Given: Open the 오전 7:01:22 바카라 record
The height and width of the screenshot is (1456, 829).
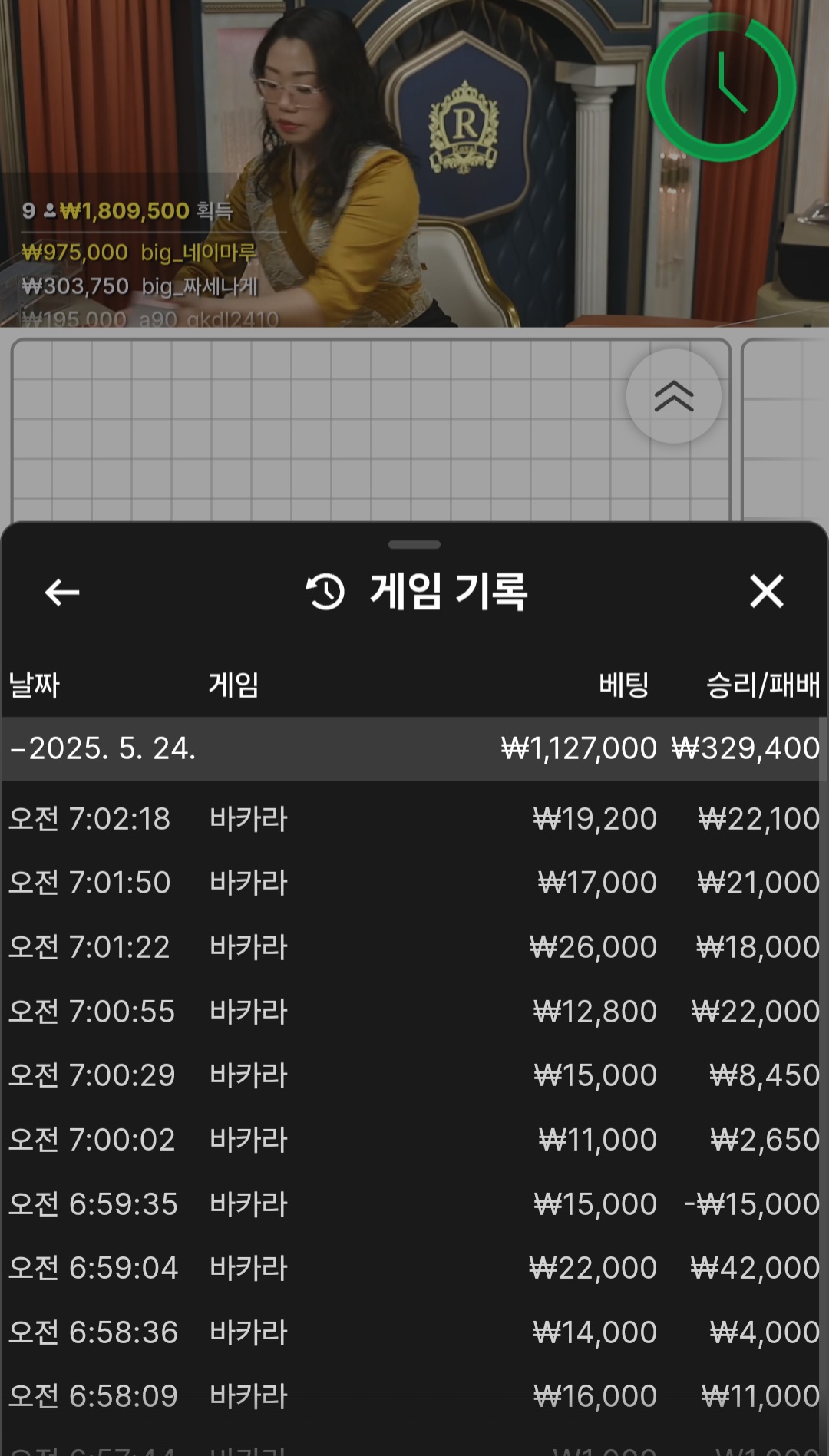Looking at the screenshot, I should [x=411, y=947].
